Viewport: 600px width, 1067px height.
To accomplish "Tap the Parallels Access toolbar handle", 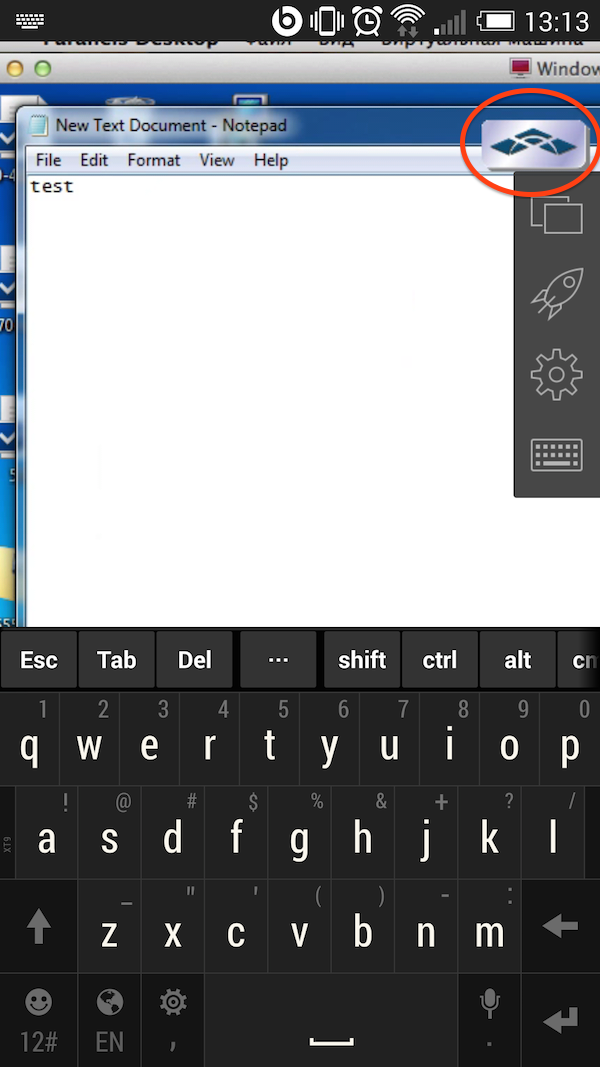I will coord(534,144).
